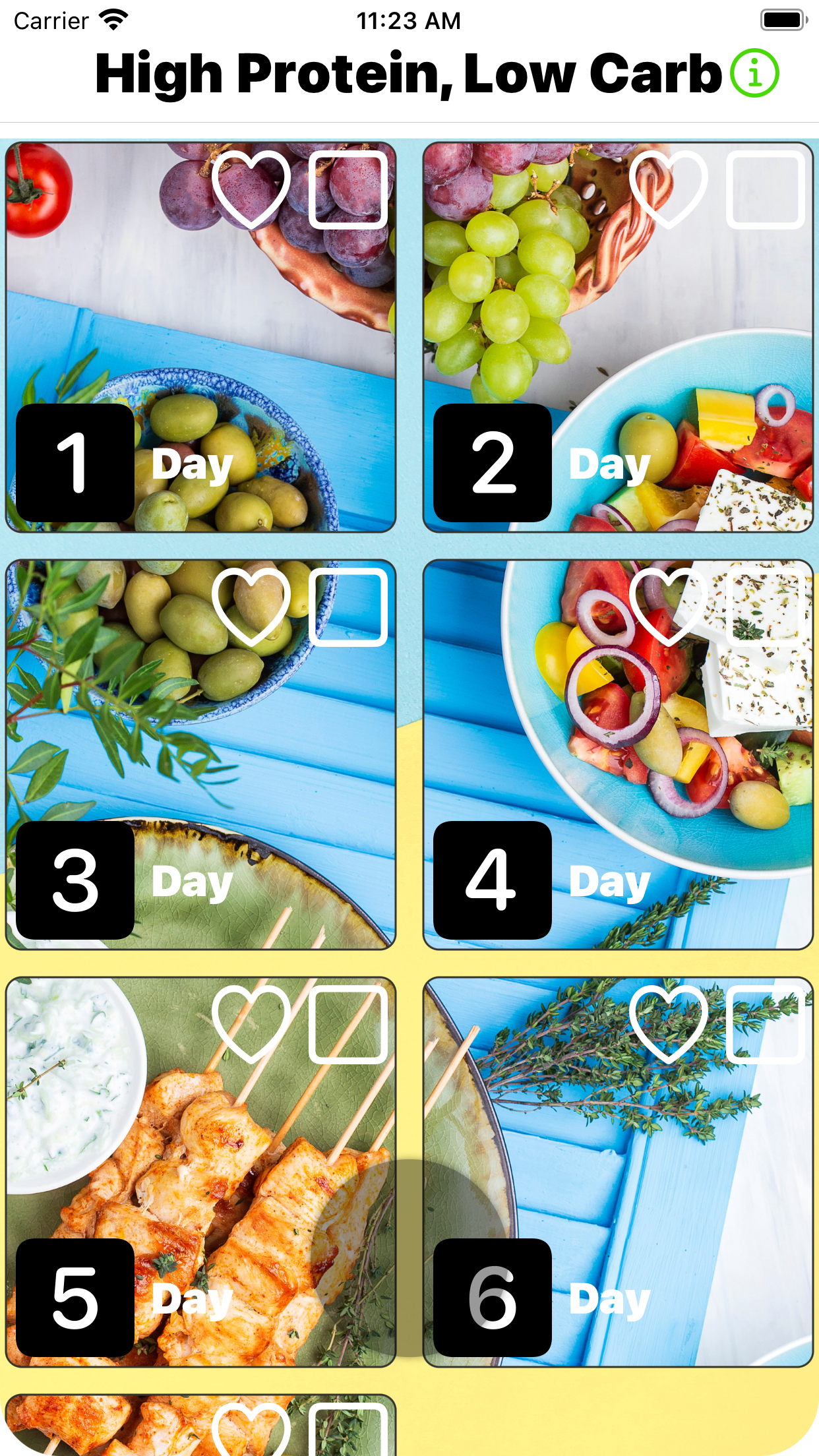Viewport: 819px width, 1456px height.
Task: Check off Day 4
Action: [766, 607]
